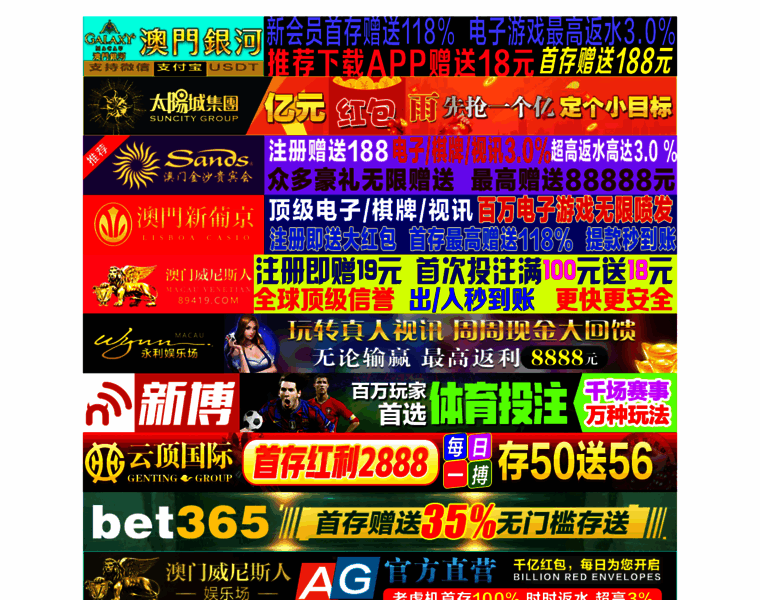
Task: Open the Macau Venetian 89419.com banner
Action: click(x=380, y=283)
